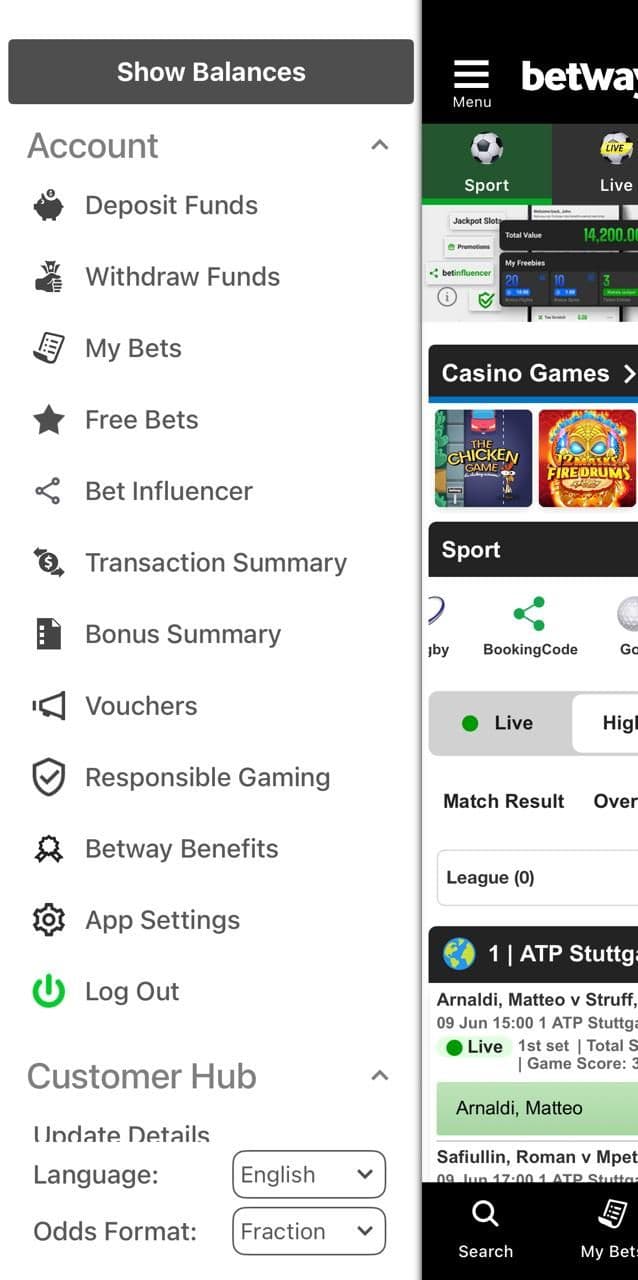Screen dimensions: 638x1280
Task: Open Free Bets
Action: point(141,420)
